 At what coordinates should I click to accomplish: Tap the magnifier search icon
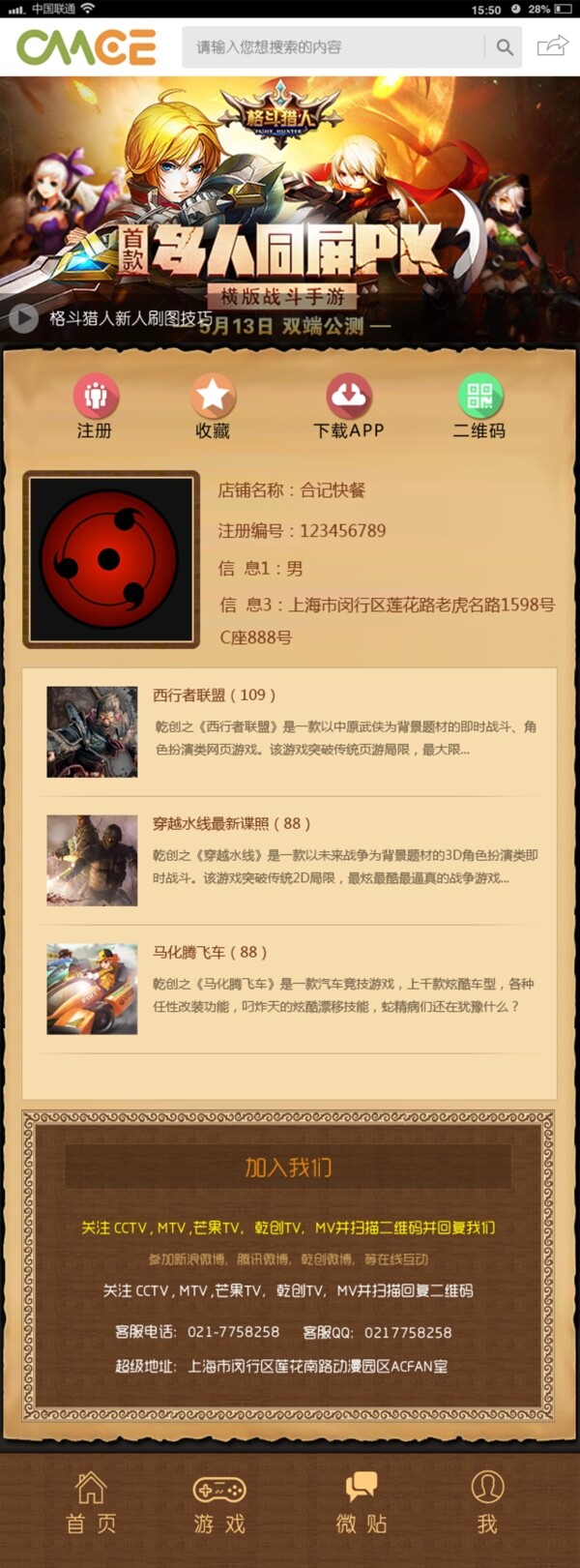pyautogui.click(x=505, y=46)
